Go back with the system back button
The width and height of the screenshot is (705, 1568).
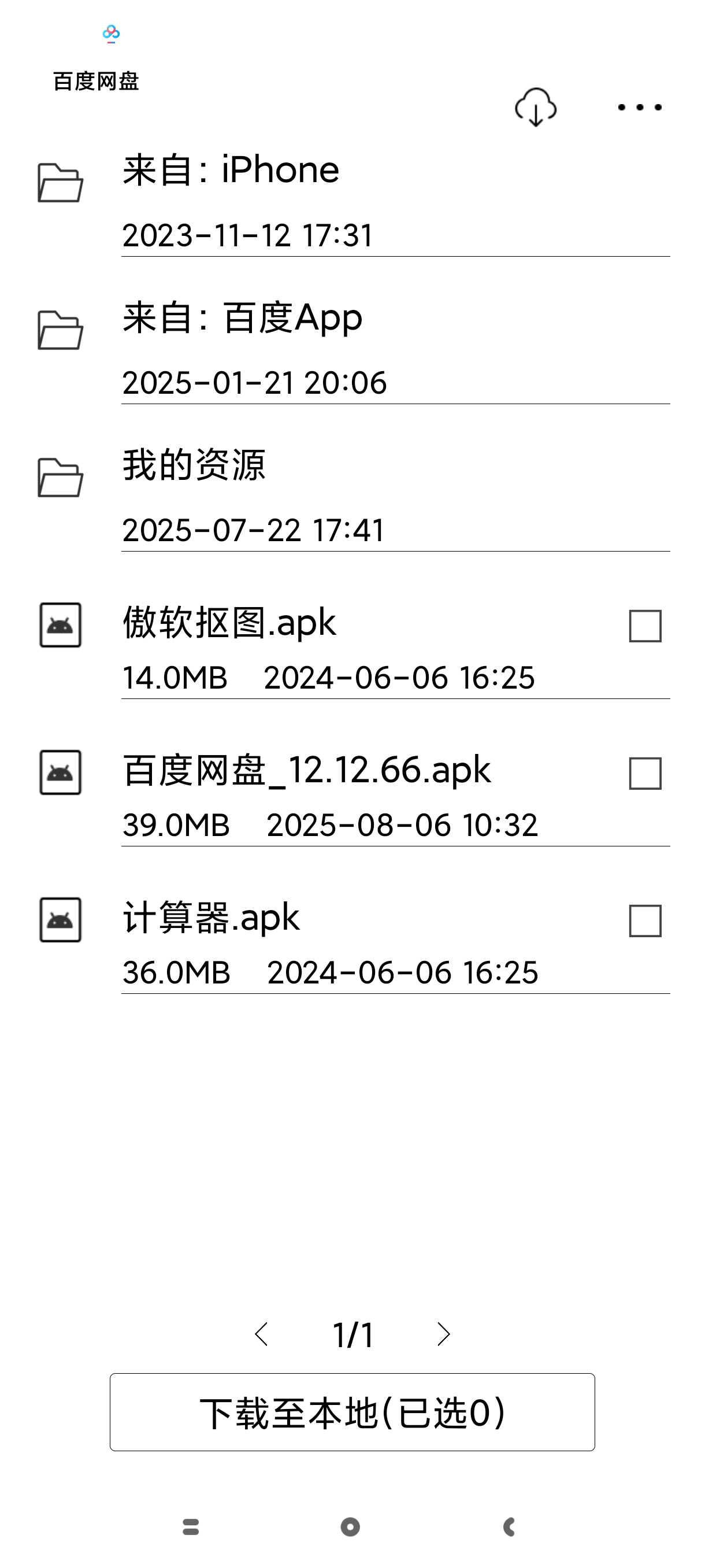point(510,1526)
